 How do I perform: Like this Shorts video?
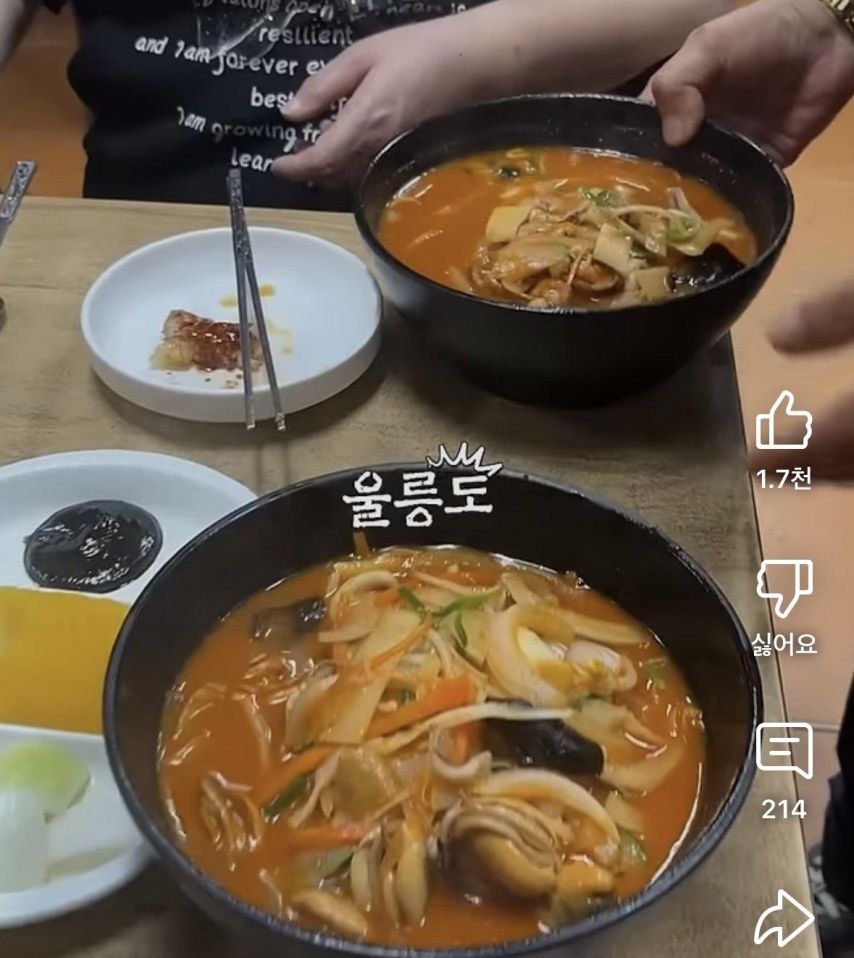[783, 421]
